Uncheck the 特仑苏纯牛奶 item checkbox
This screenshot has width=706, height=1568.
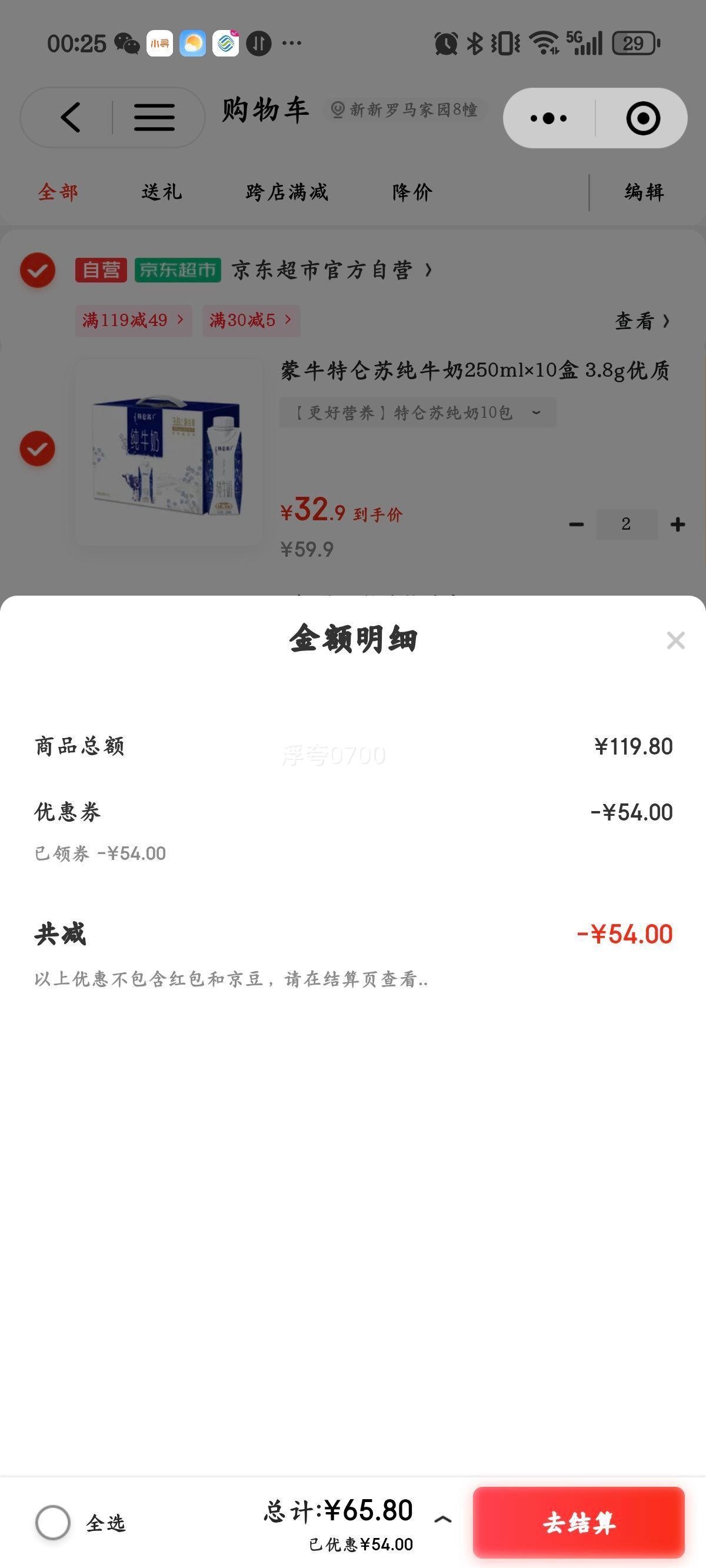[38, 449]
